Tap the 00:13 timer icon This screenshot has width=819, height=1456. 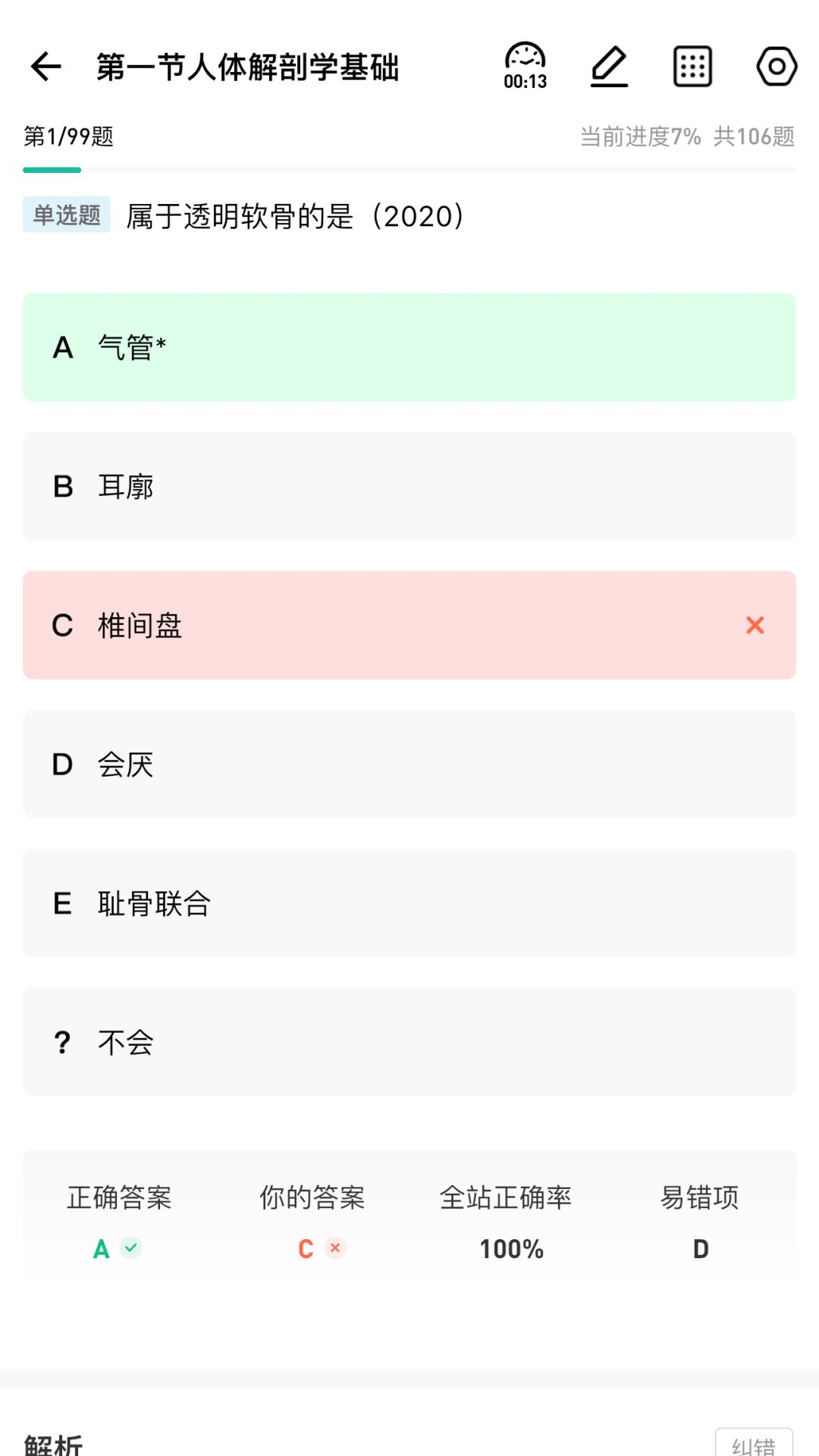(x=525, y=67)
